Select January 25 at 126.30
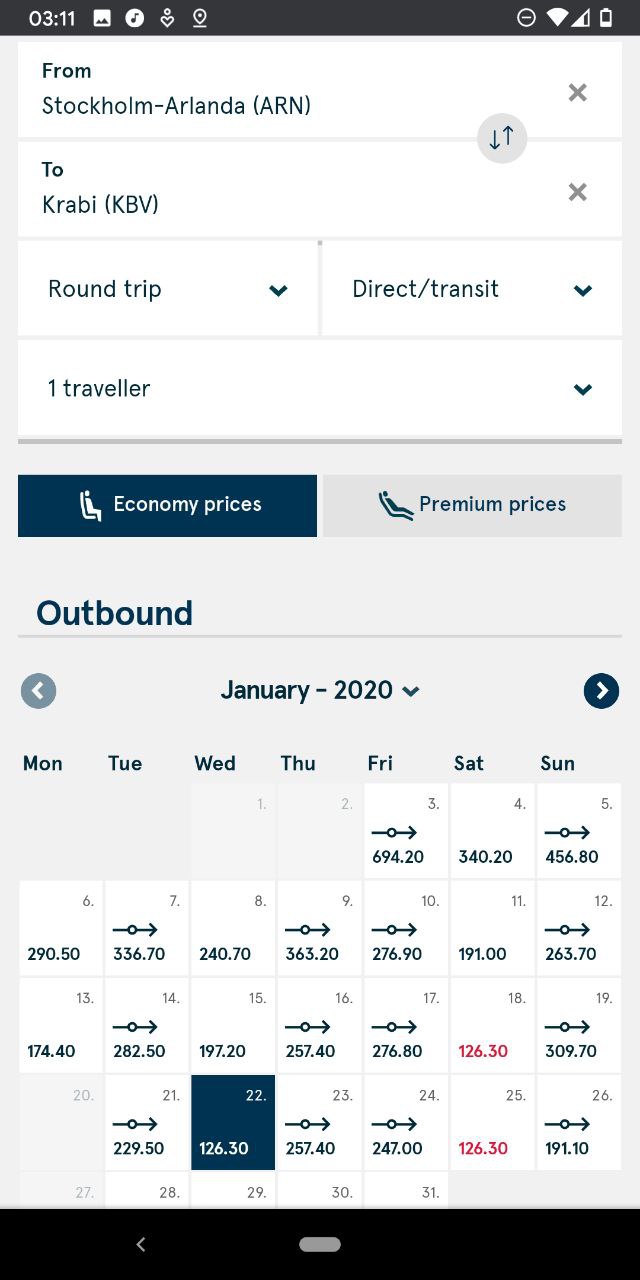 [x=493, y=1122]
